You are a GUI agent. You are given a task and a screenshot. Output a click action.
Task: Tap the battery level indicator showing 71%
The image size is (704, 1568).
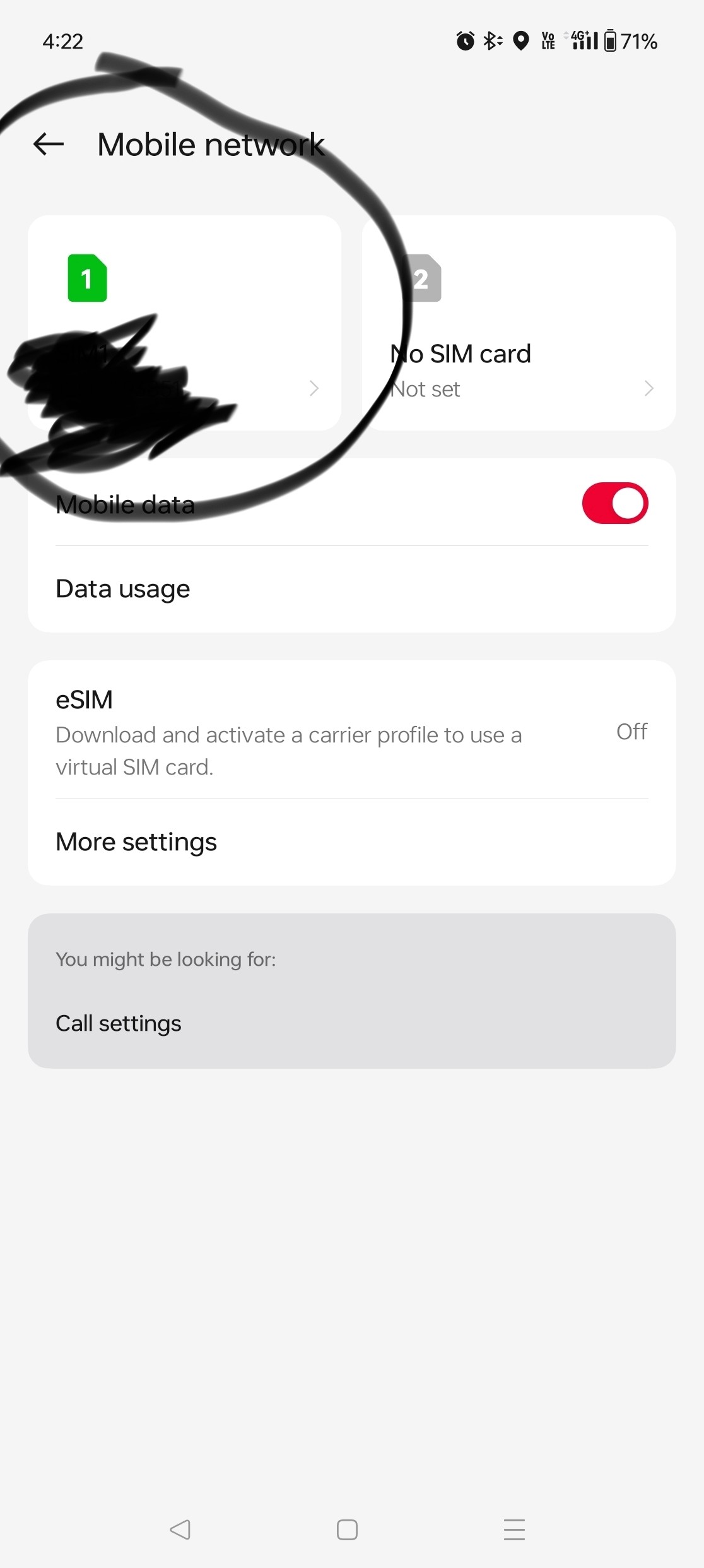coord(631,40)
